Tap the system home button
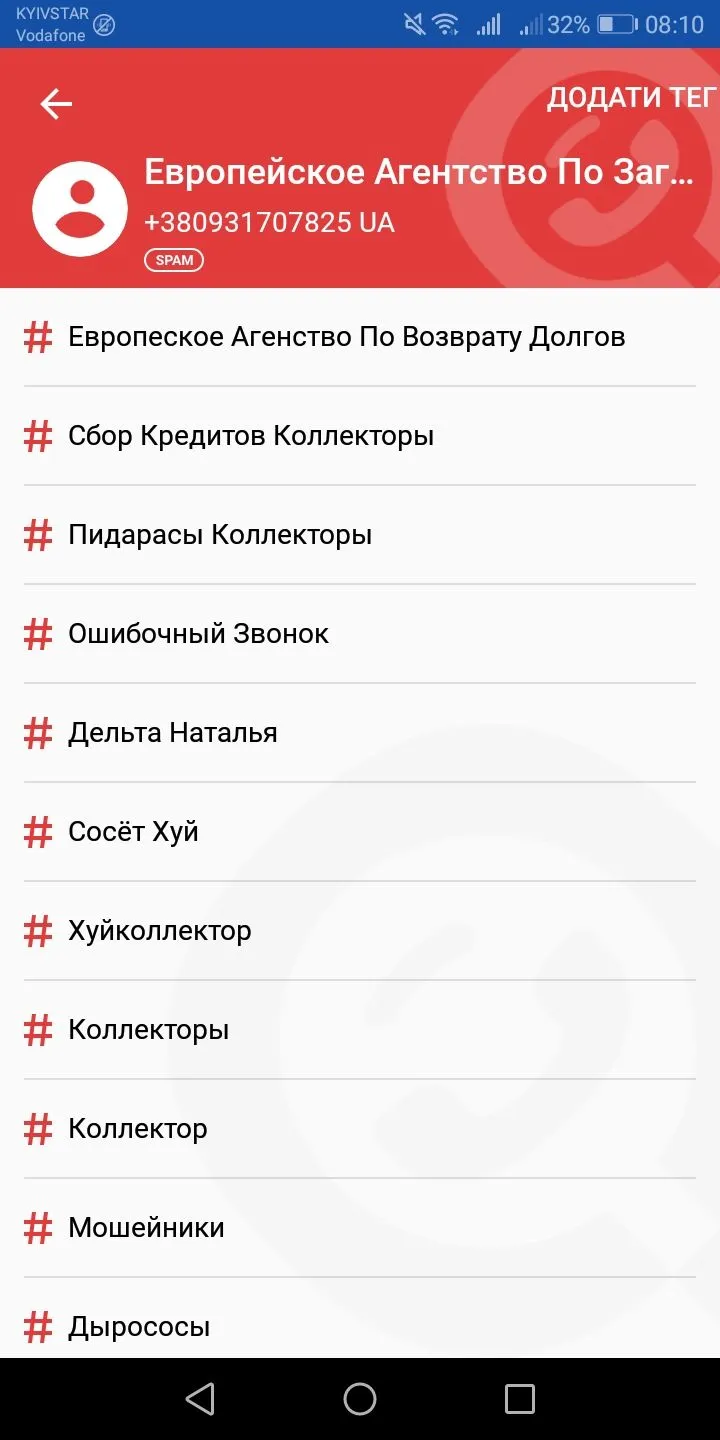Image resolution: width=720 pixels, height=1440 pixels. (360, 1398)
